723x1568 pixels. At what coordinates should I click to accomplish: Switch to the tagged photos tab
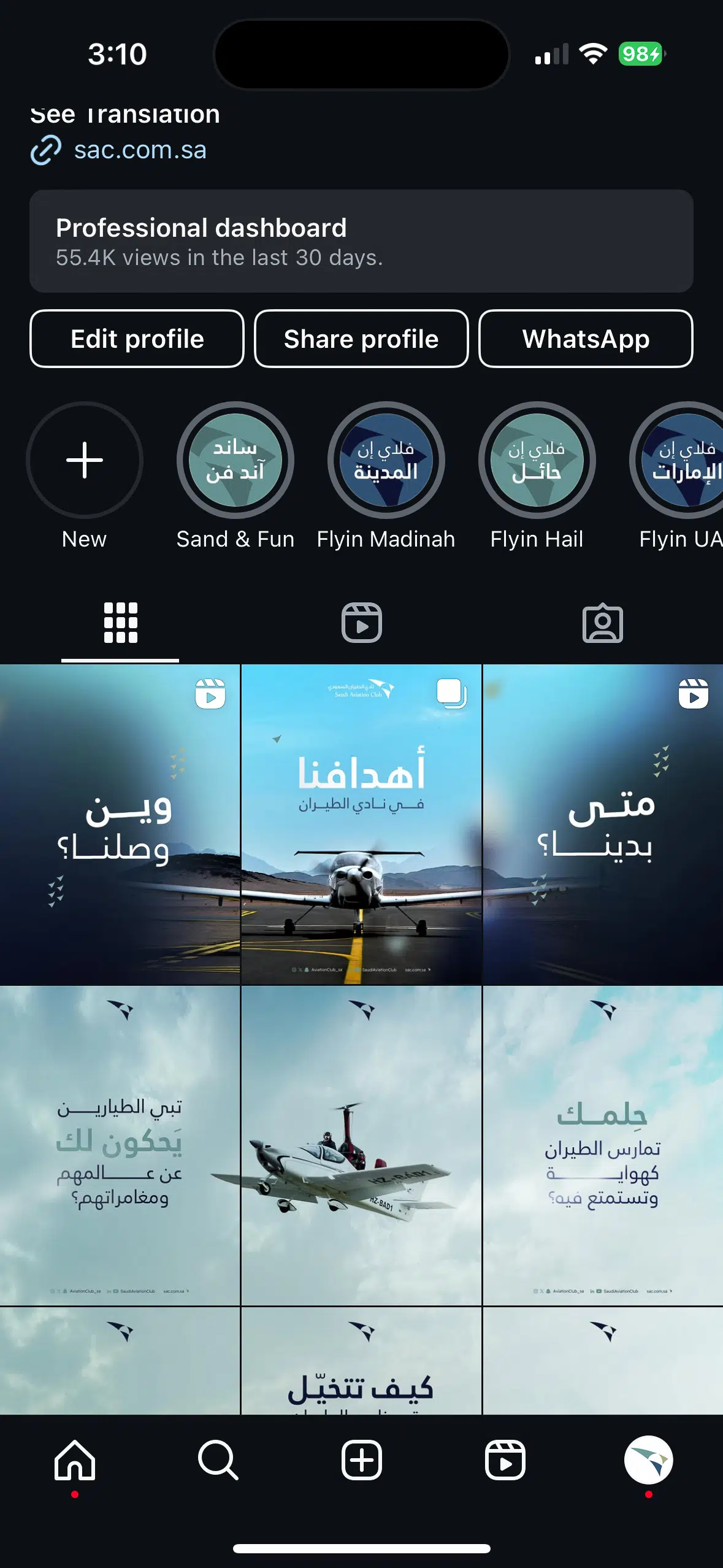pos(602,623)
